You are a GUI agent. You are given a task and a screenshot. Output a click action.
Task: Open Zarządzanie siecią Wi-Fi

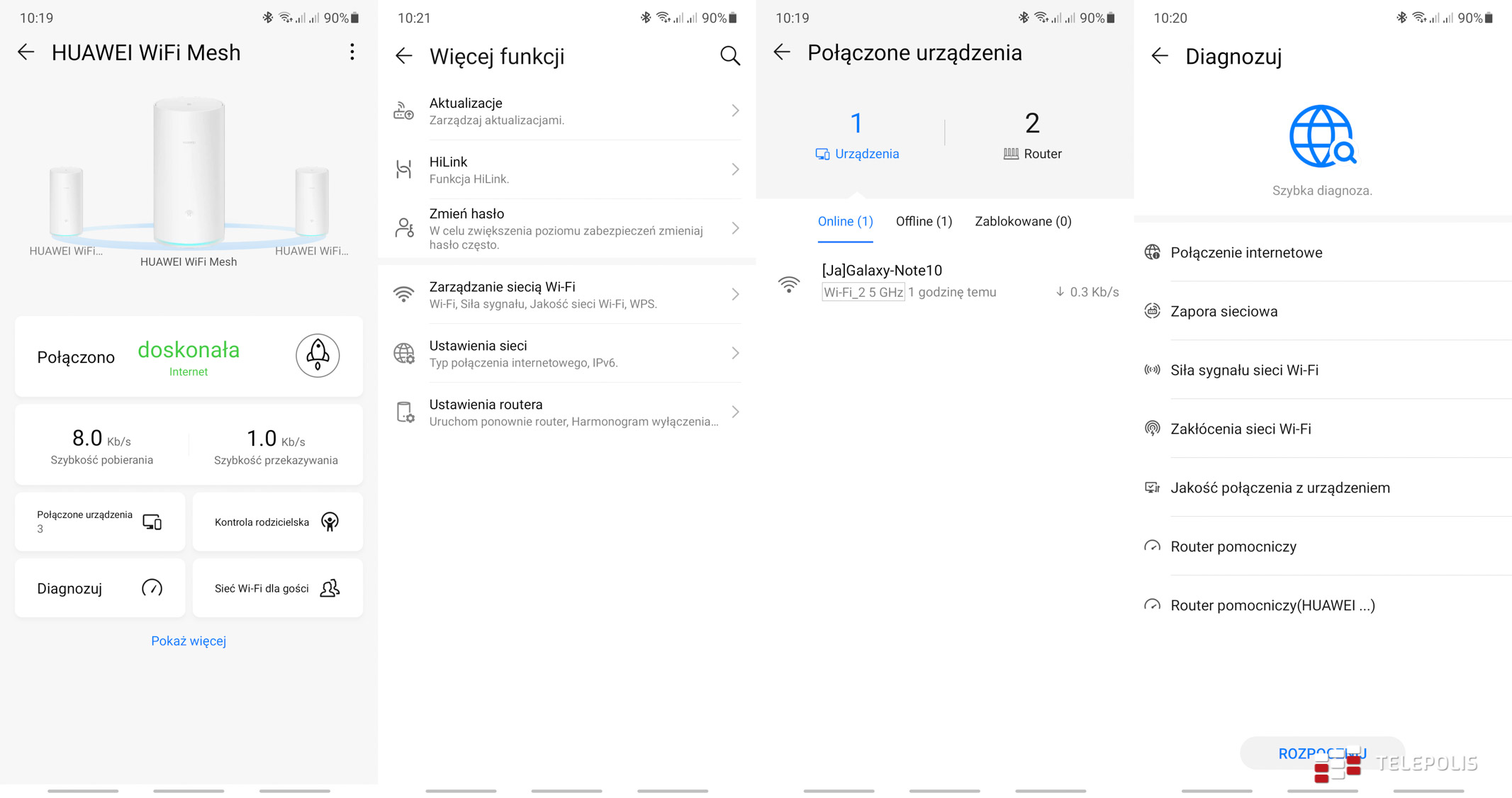(566, 295)
